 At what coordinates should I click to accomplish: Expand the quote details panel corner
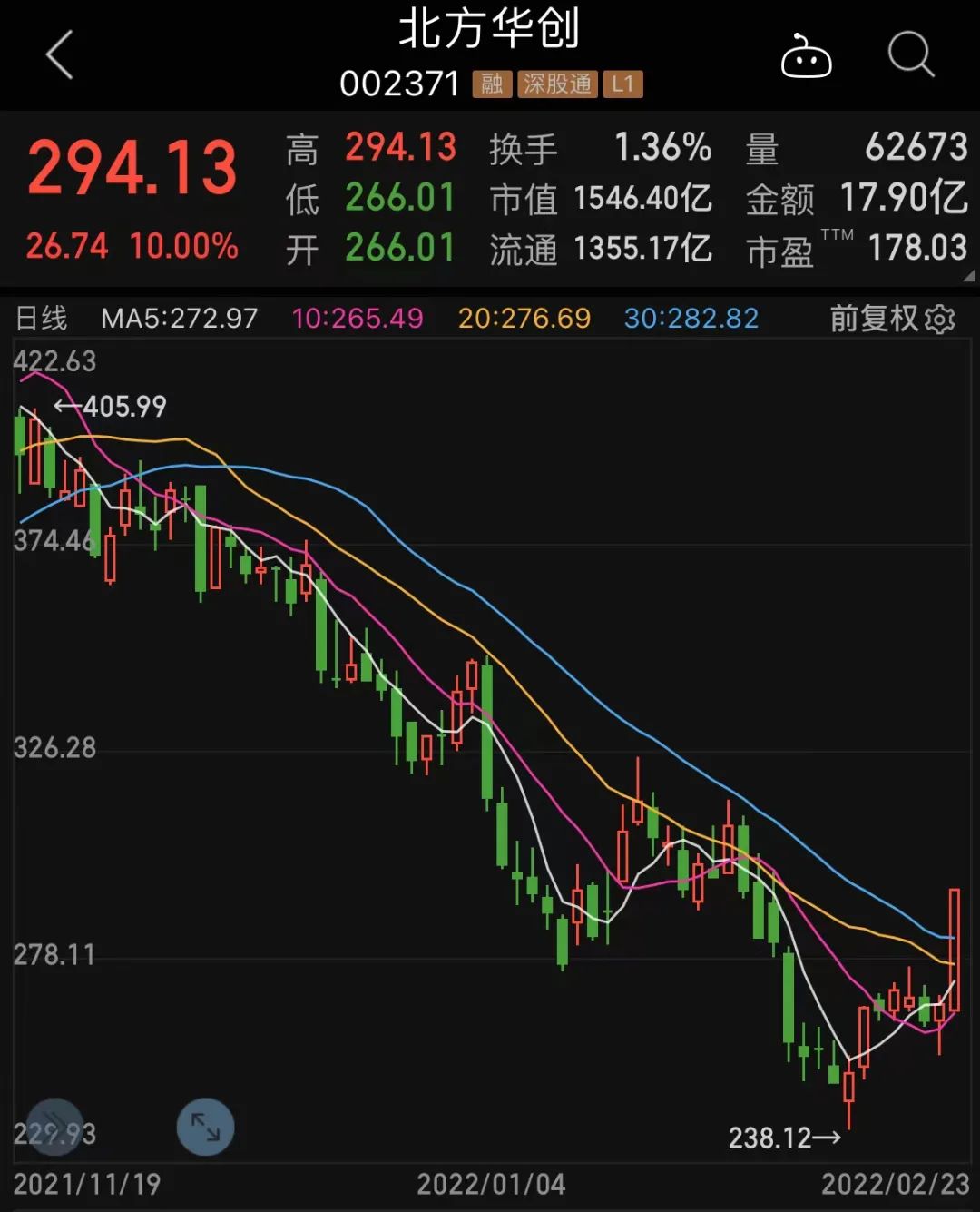[968, 276]
